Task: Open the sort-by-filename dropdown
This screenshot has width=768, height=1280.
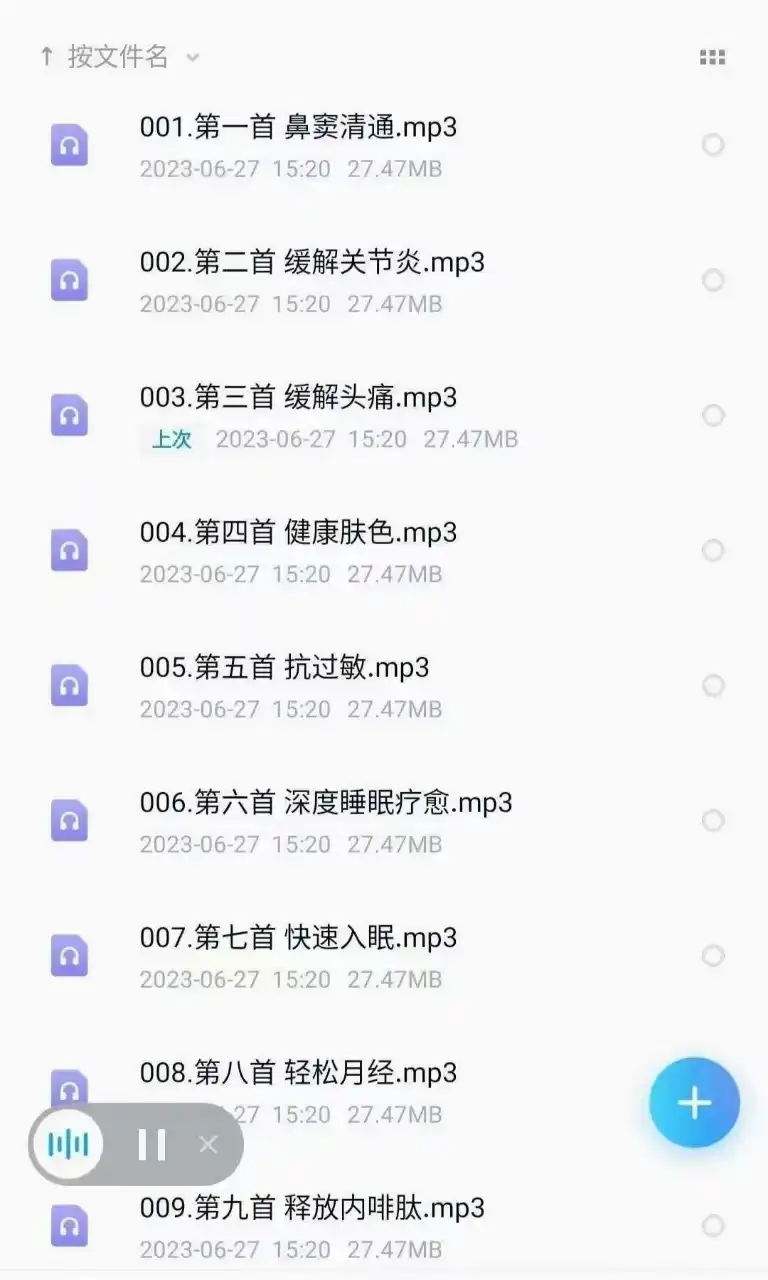Action: [120, 57]
